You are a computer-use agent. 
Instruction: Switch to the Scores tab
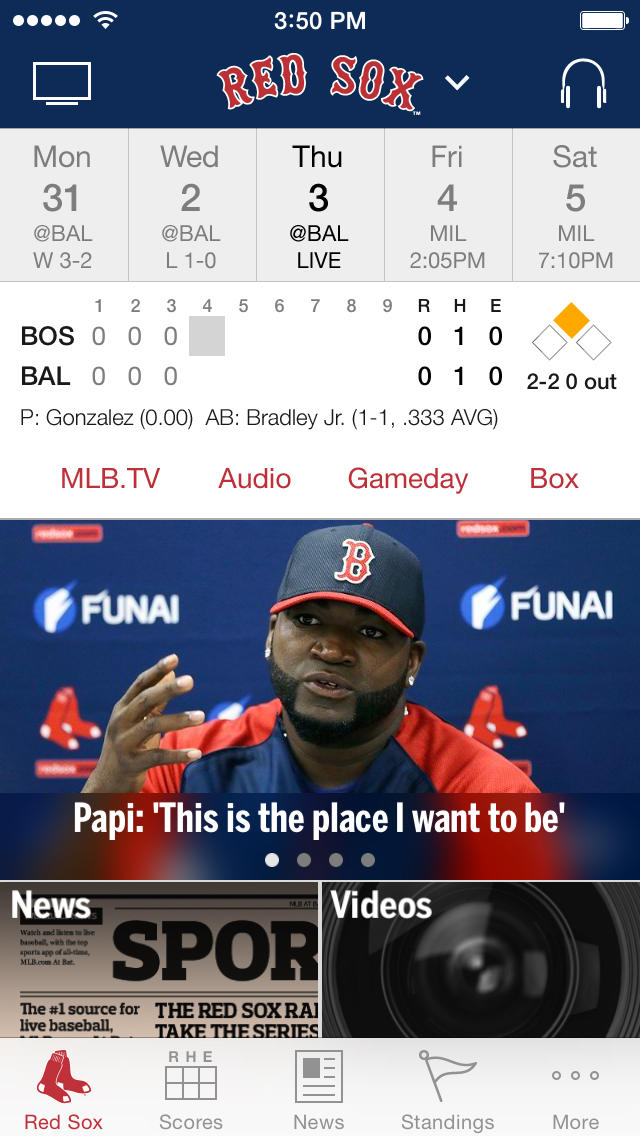(x=191, y=1090)
